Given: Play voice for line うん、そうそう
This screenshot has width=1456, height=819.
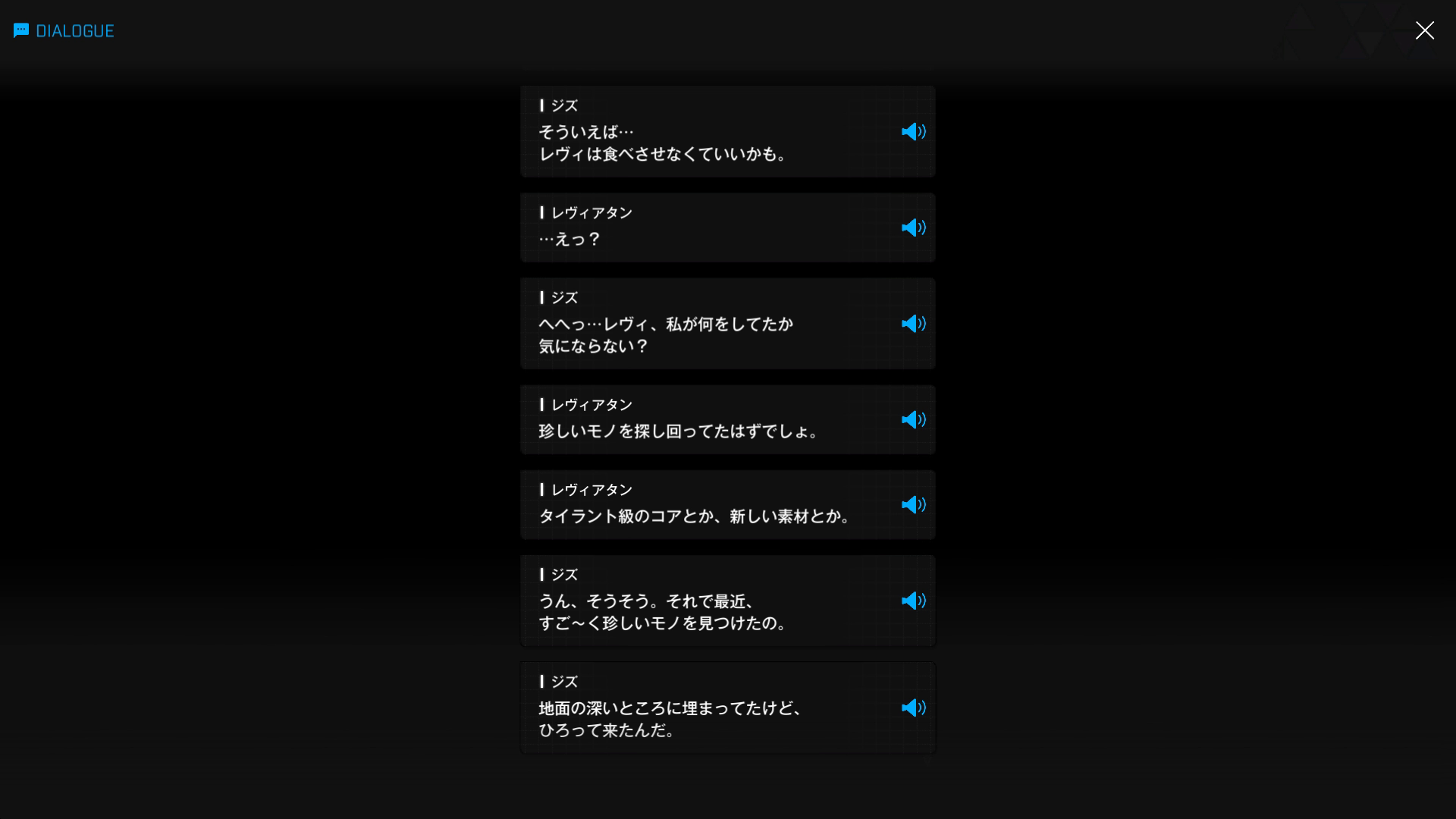Looking at the screenshot, I should [913, 601].
